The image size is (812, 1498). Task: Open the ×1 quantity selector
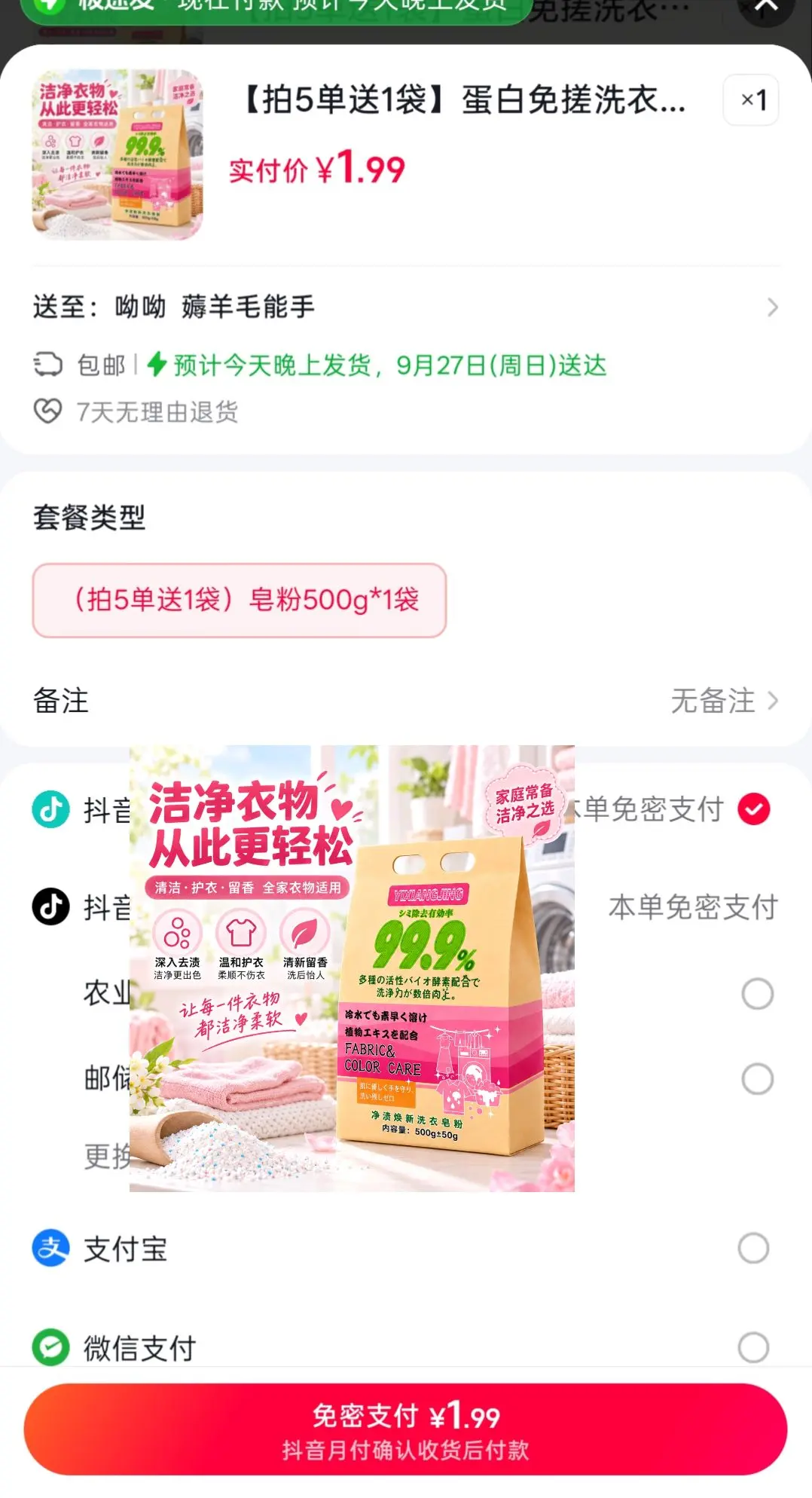[x=751, y=99]
